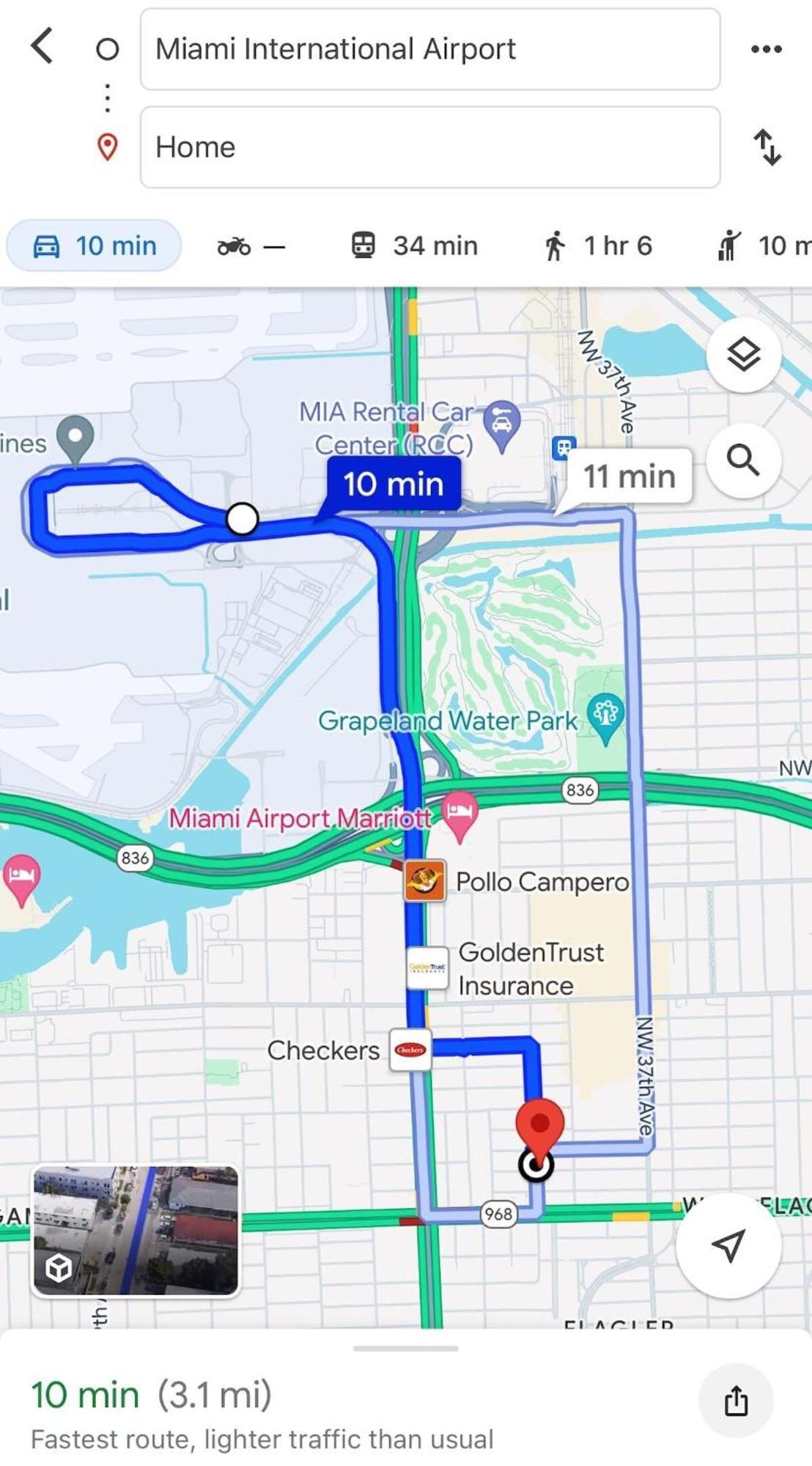Edit the Miami International Airport start field
This screenshot has height=1466, width=812.
pos(429,49)
